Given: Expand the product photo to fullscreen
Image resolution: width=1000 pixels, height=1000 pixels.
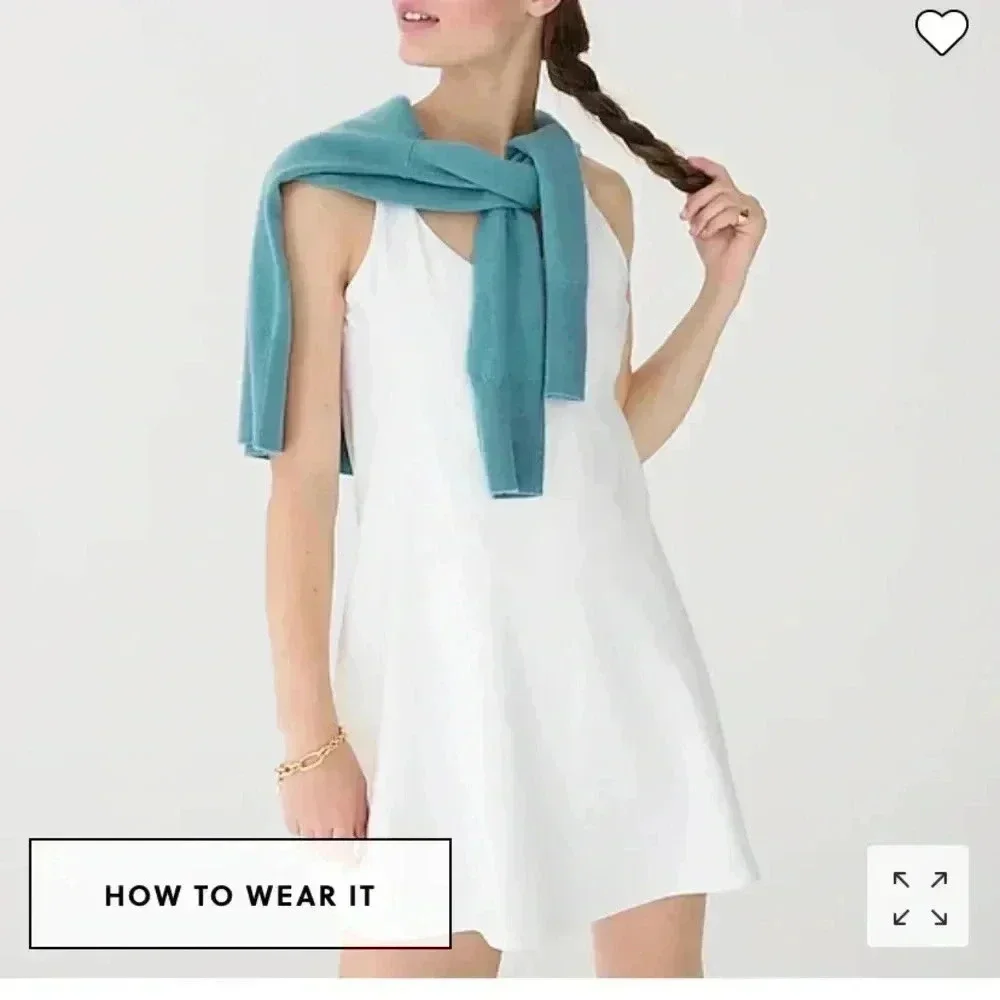Looking at the screenshot, I should (918, 896).
